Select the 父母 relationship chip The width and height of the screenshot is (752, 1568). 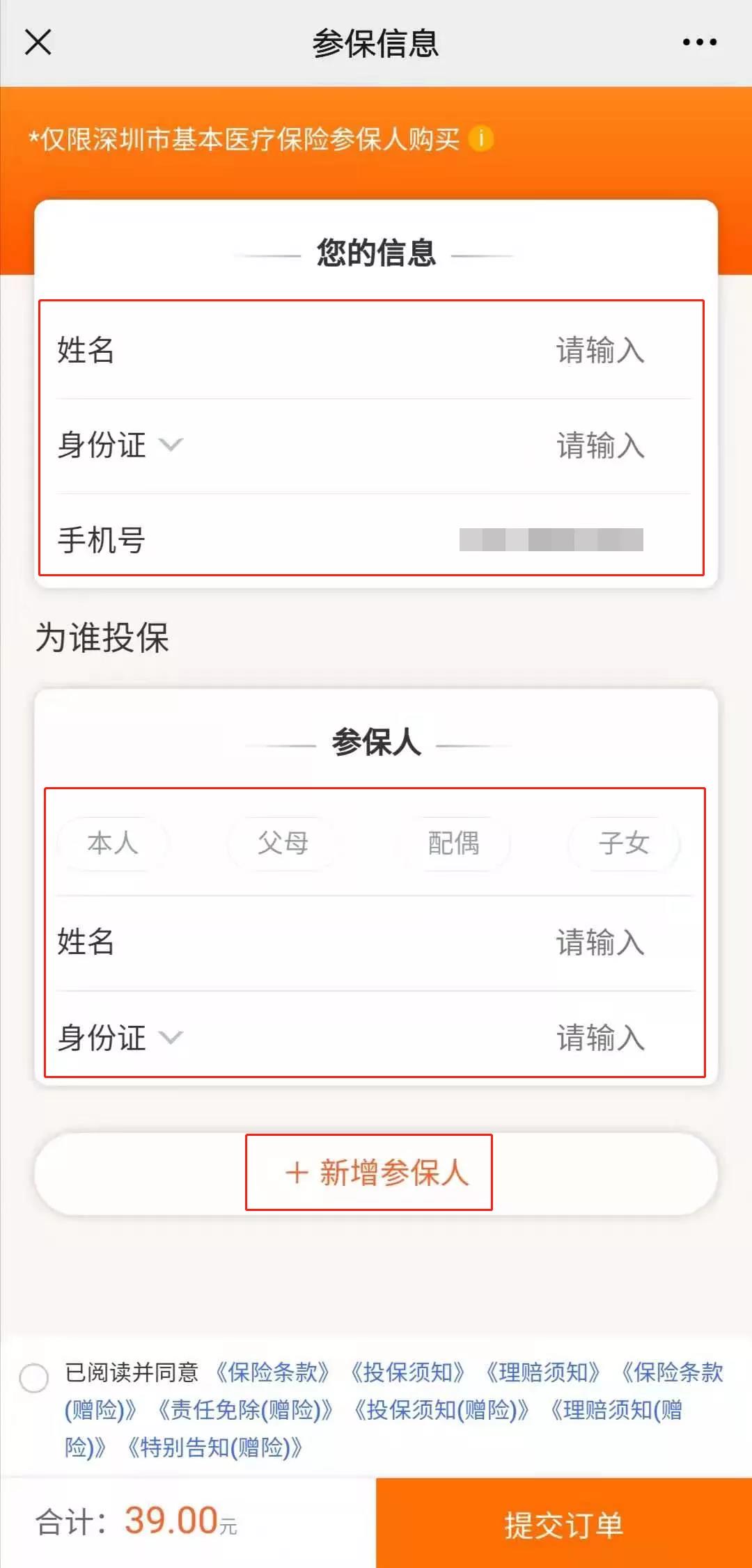[x=283, y=844]
